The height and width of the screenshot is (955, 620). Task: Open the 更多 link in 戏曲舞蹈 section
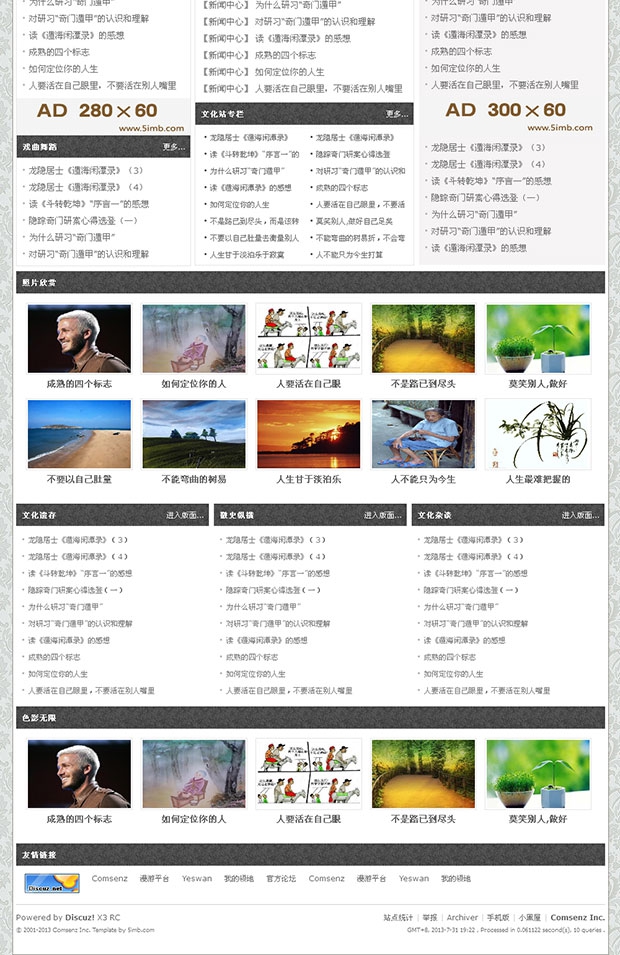tap(174, 147)
